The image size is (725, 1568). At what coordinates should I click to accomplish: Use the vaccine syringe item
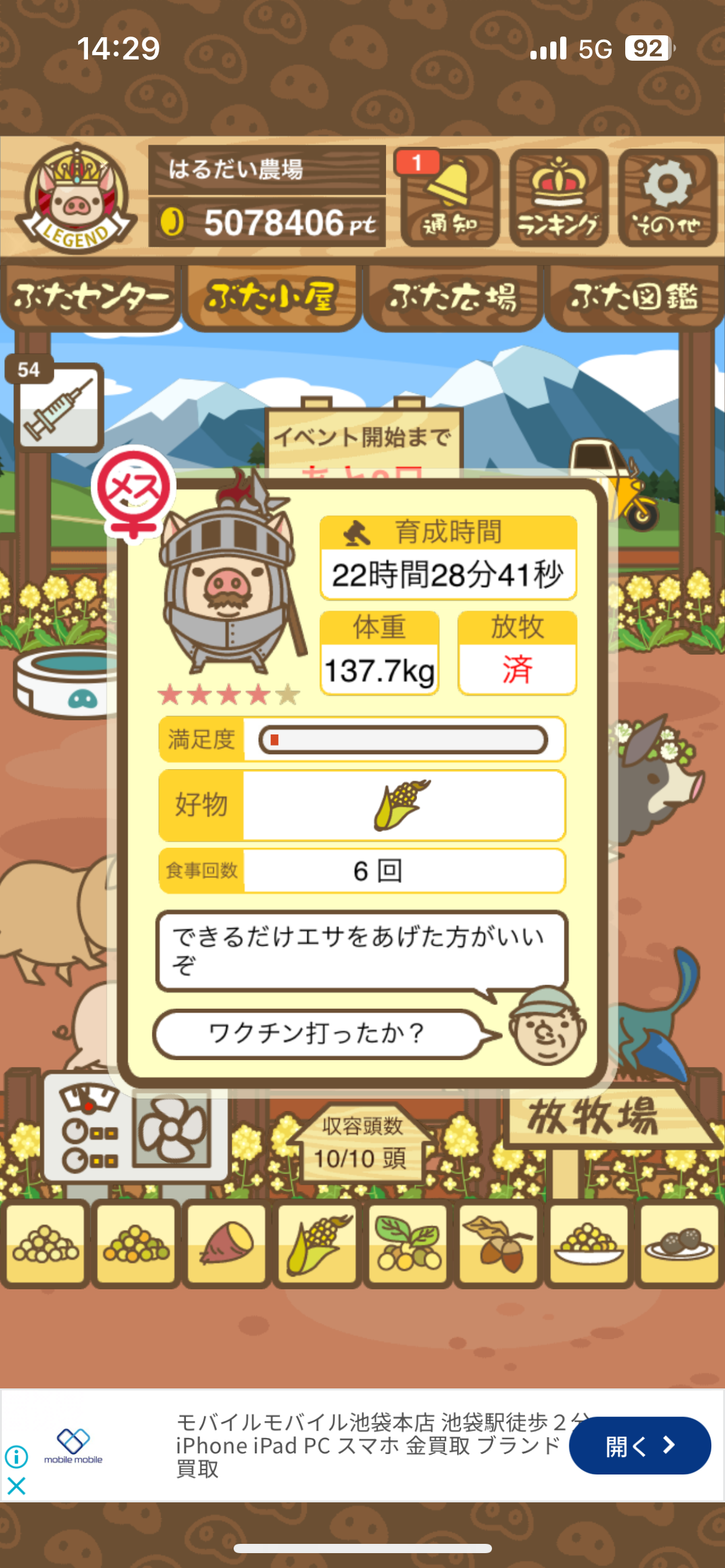(x=58, y=406)
